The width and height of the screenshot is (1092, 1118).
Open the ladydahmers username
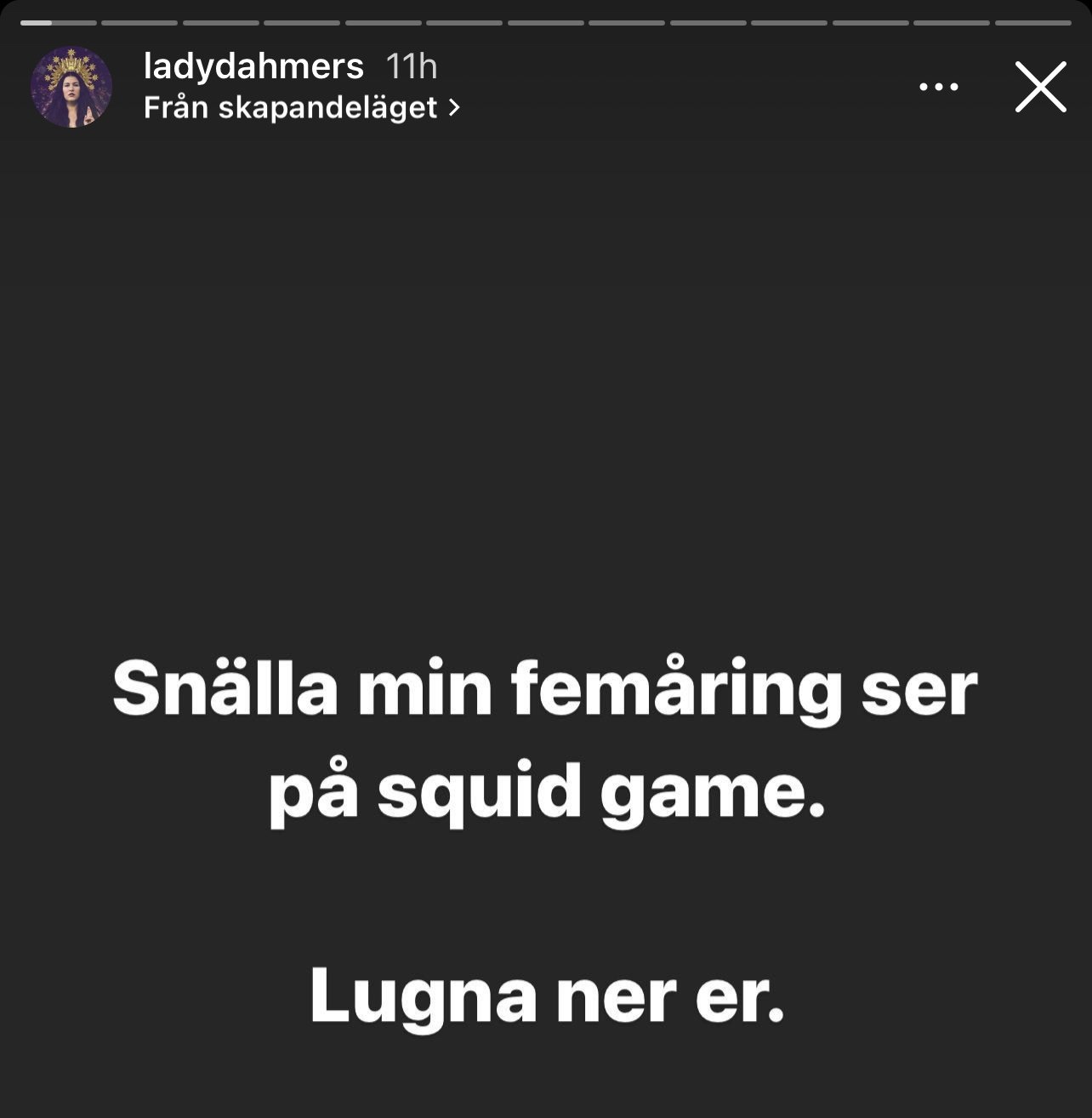[x=253, y=66]
